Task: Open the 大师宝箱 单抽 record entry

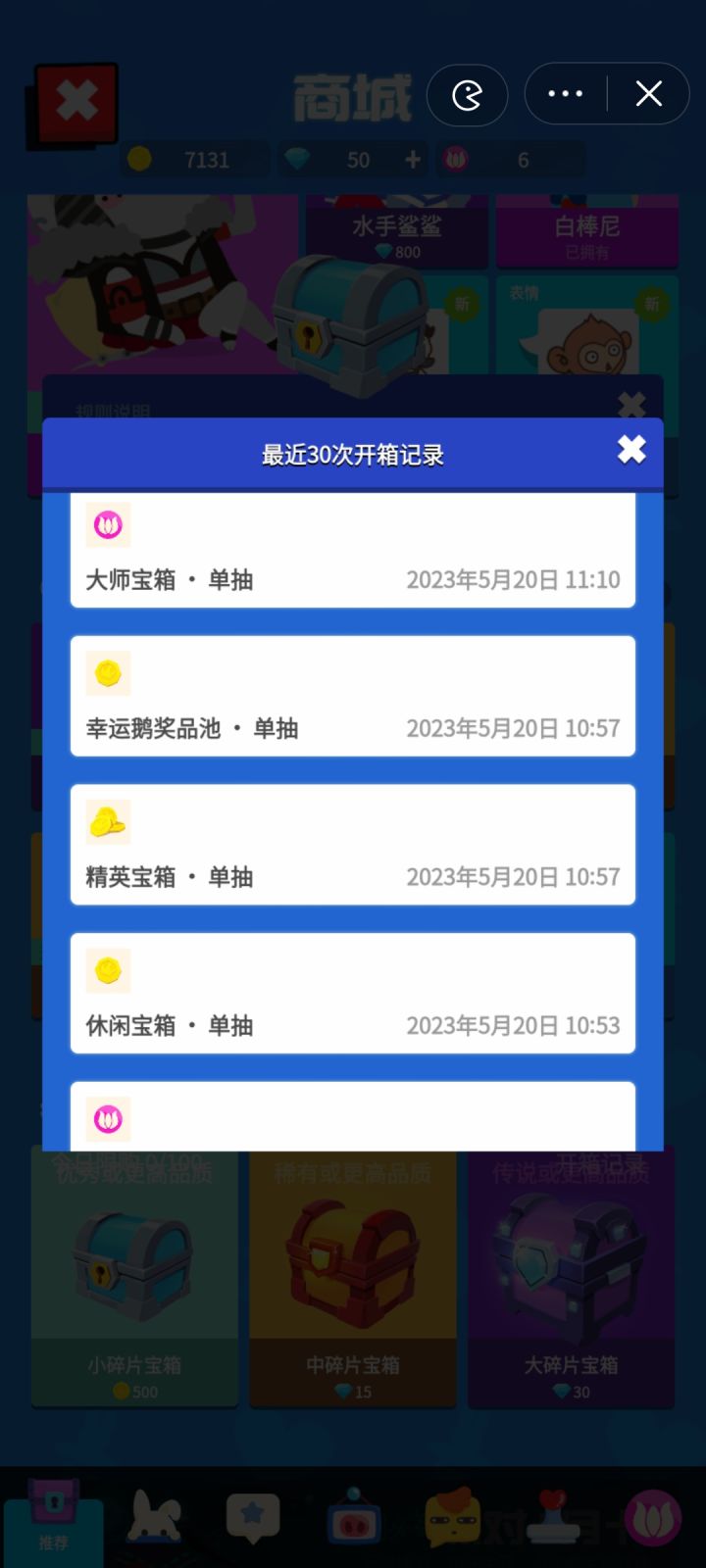Action: pyautogui.click(x=351, y=549)
